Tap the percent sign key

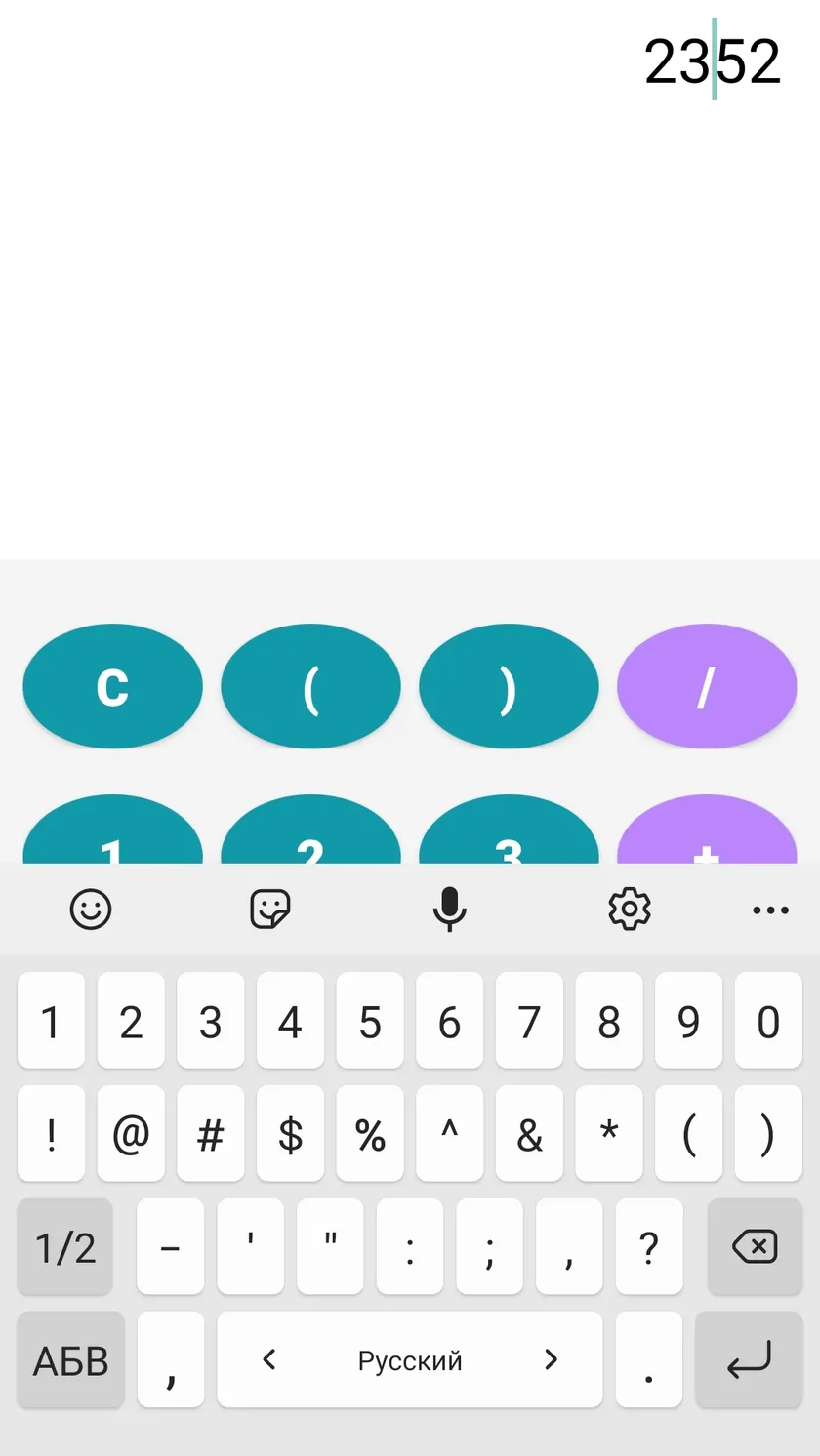click(x=370, y=1134)
